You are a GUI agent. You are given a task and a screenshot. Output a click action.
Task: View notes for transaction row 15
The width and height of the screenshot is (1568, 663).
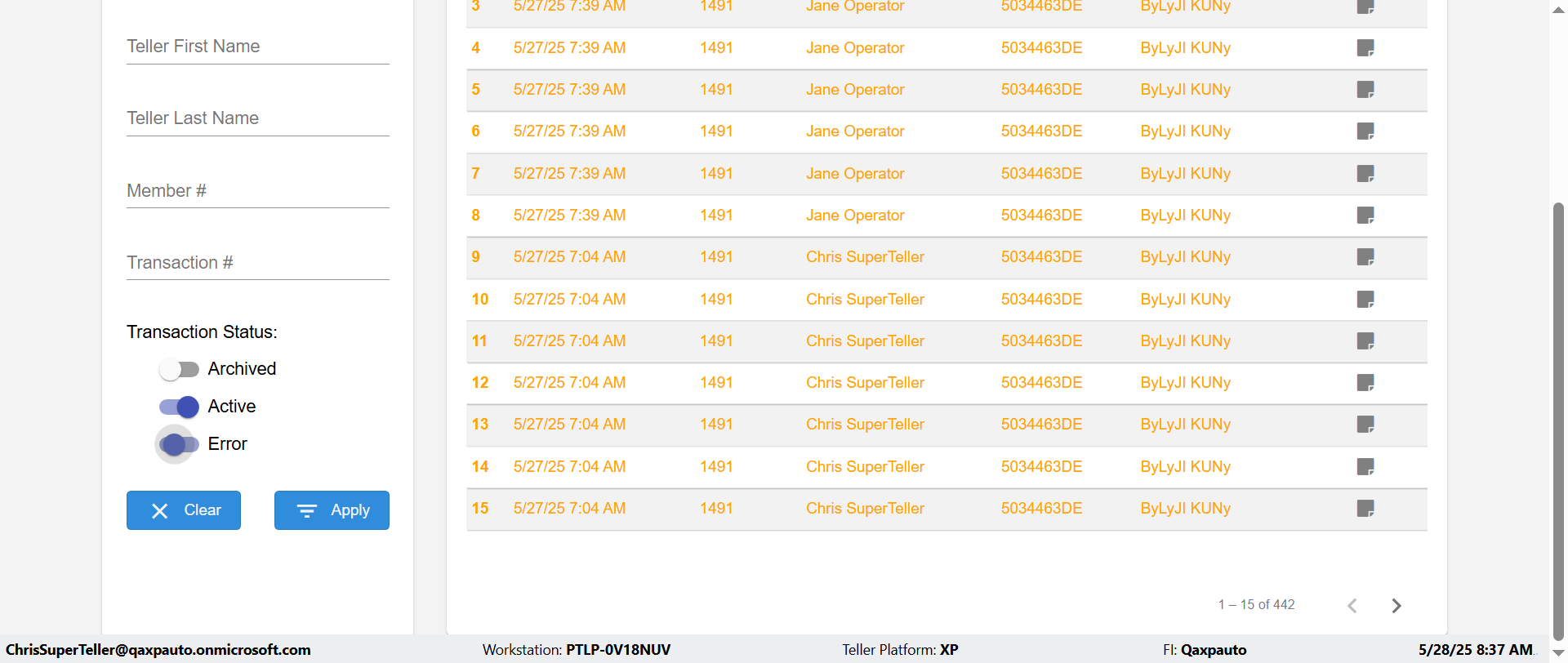(x=1365, y=509)
